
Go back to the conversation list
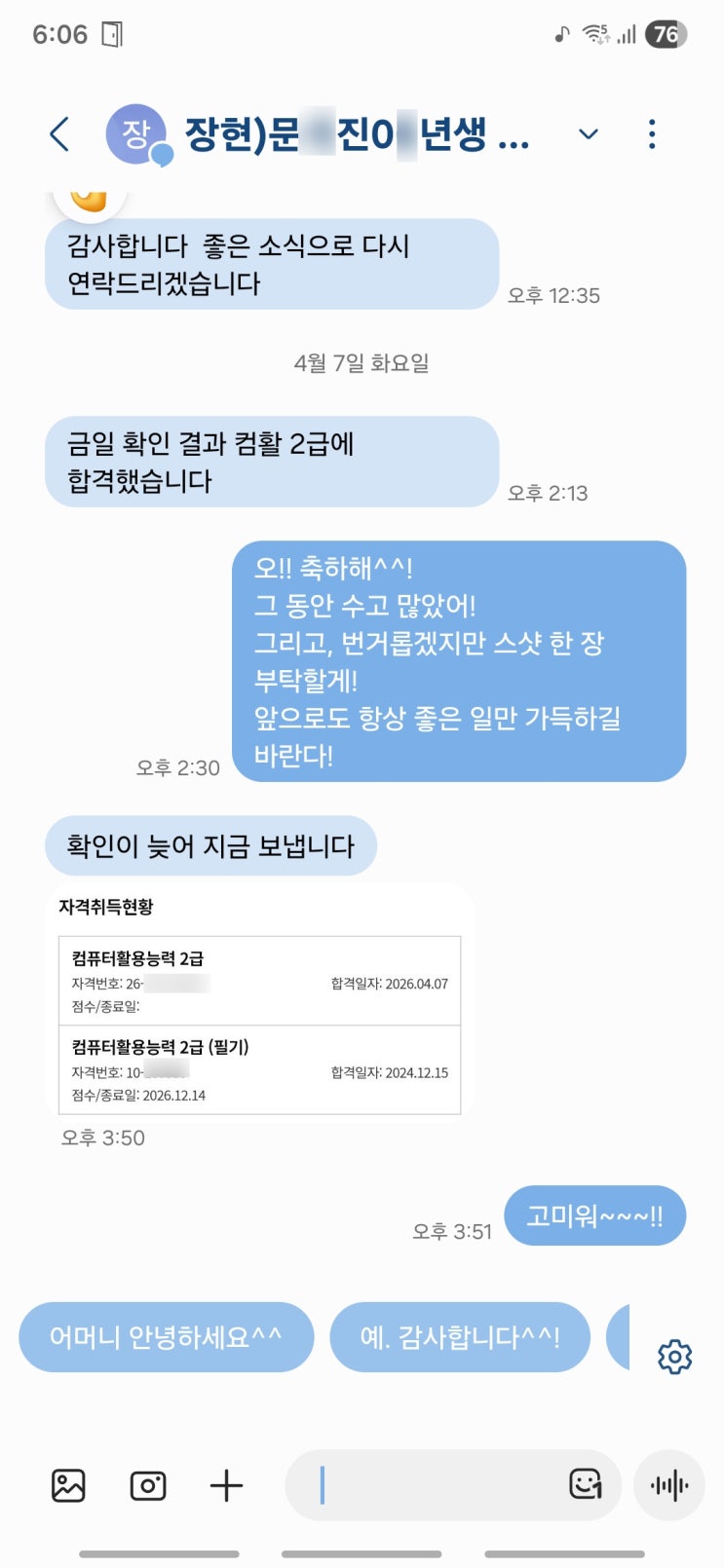[60, 134]
